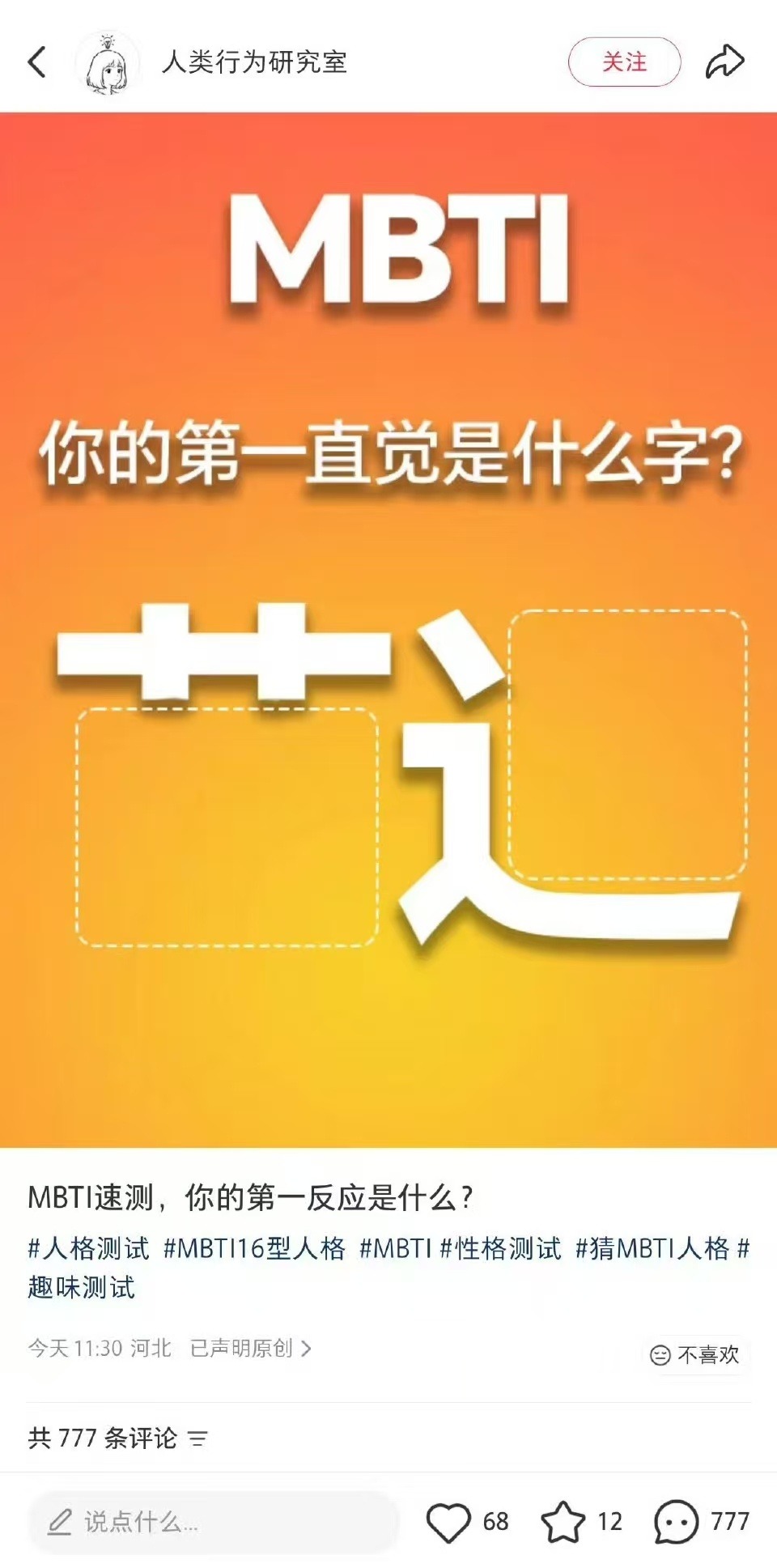Tap the 说点什么 comment field
This screenshot has width=777, height=1568.
click(x=214, y=1522)
